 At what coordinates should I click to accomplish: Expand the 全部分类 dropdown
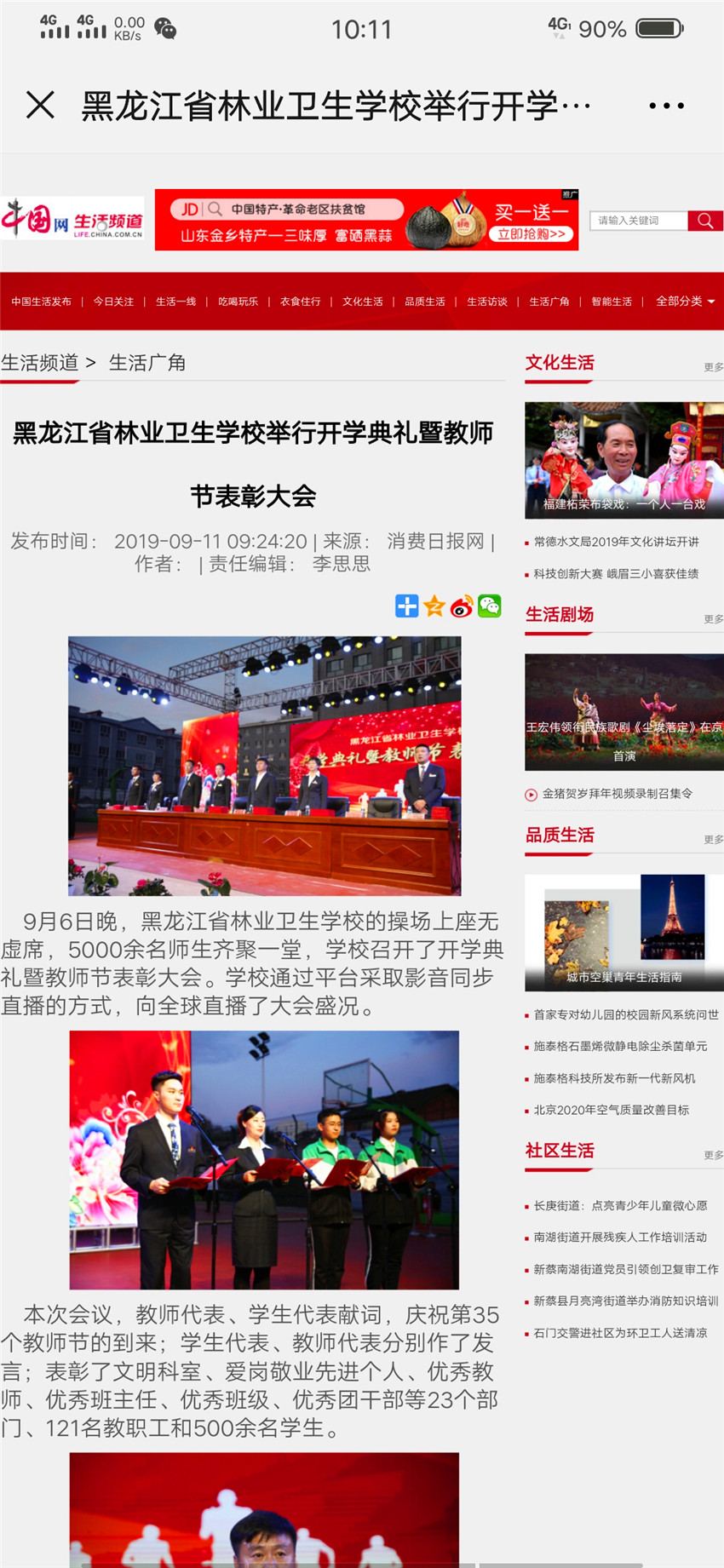coord(684,302)
